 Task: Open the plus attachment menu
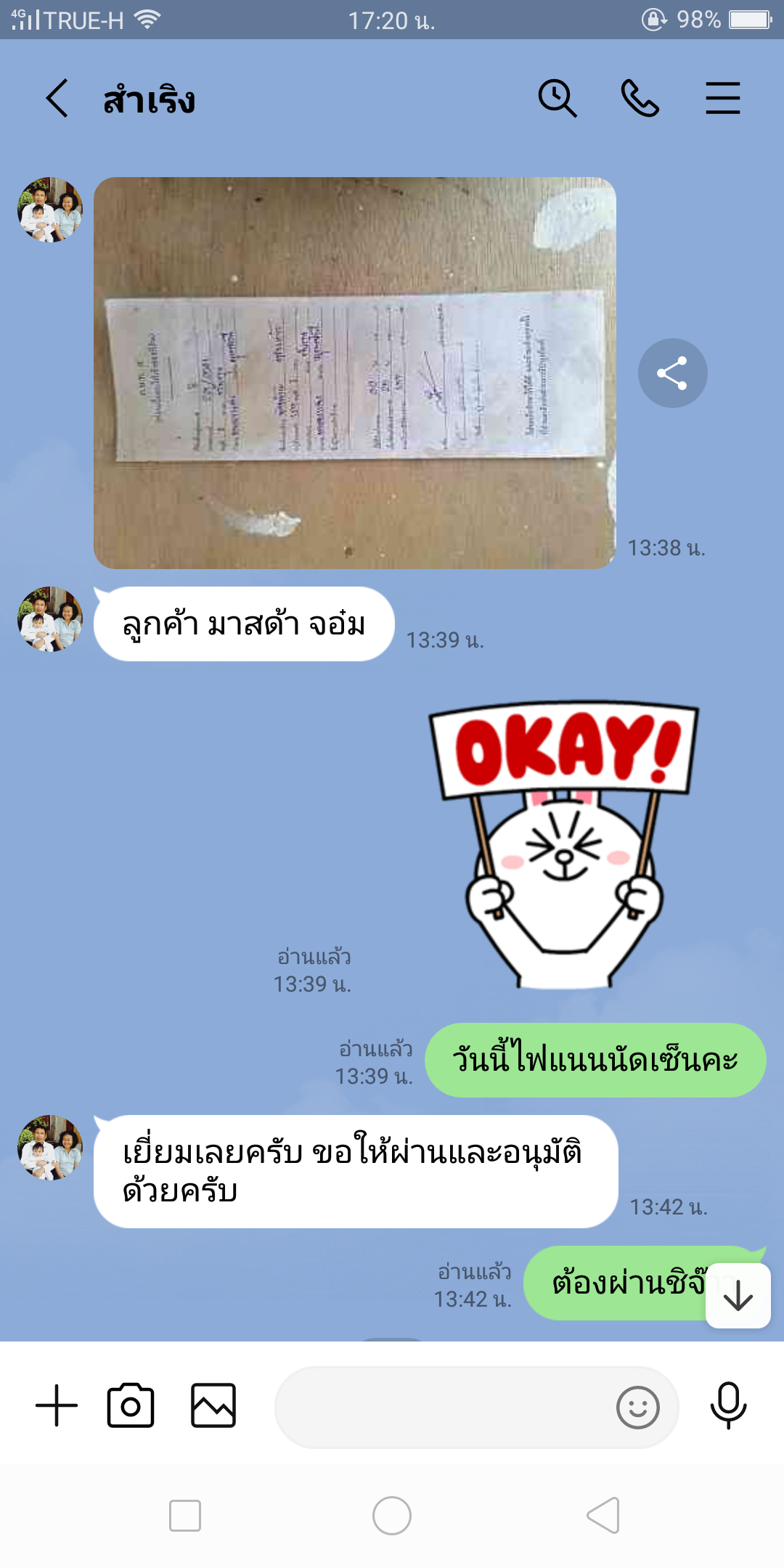click(x=57, y=1405)
